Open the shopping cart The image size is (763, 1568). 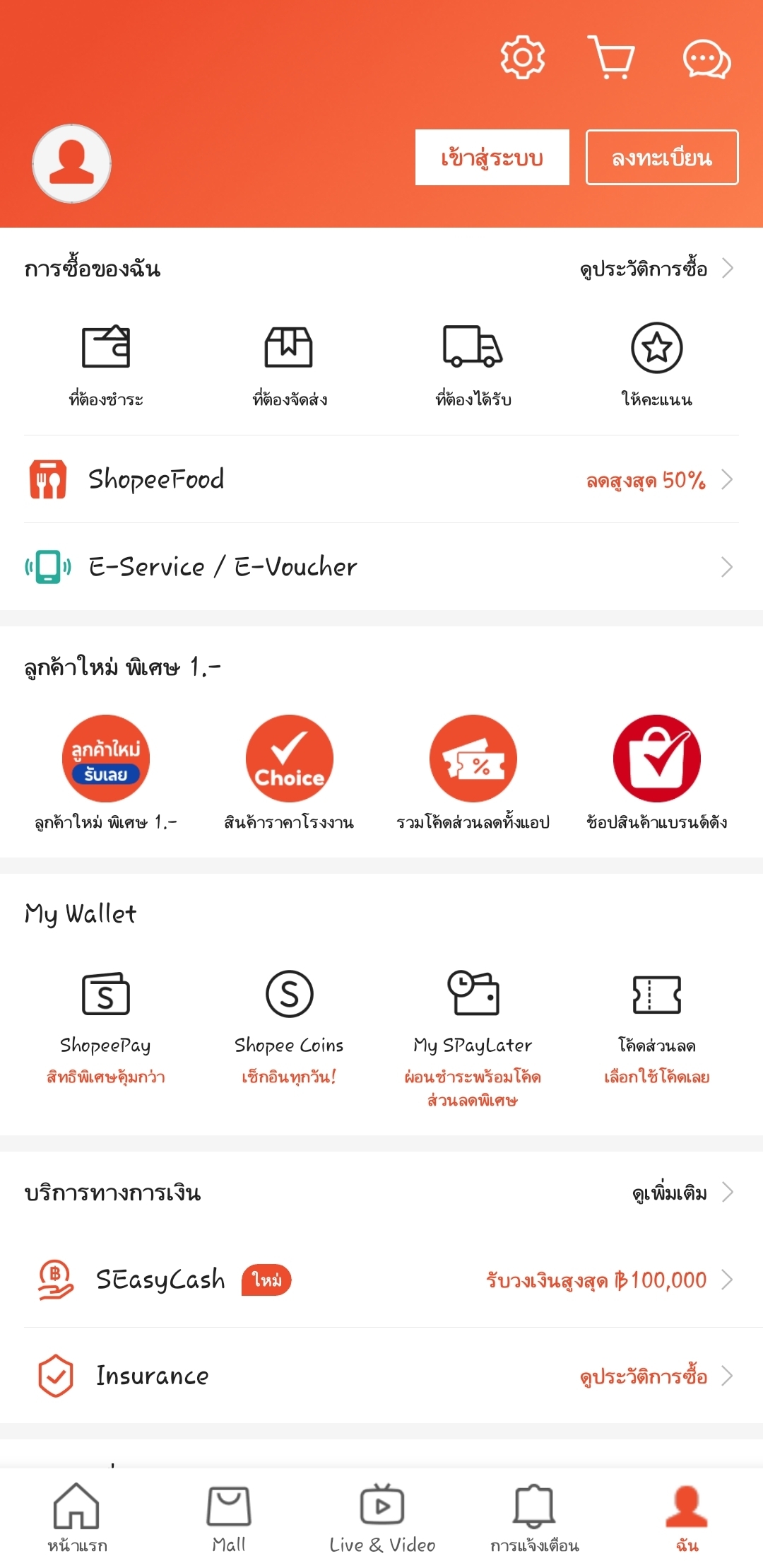612,57
